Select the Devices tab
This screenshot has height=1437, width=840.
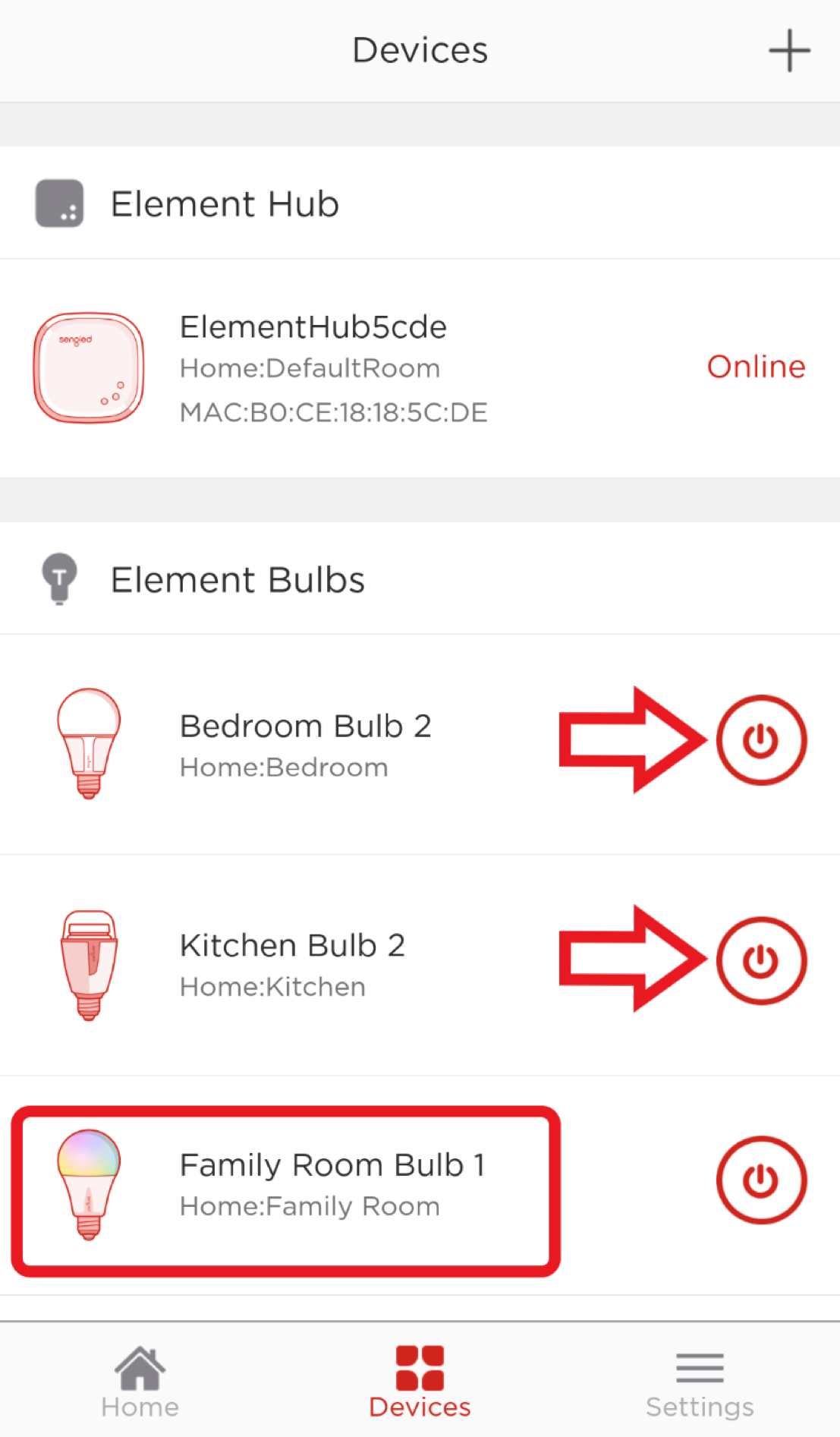click(x=420, y=1382)
